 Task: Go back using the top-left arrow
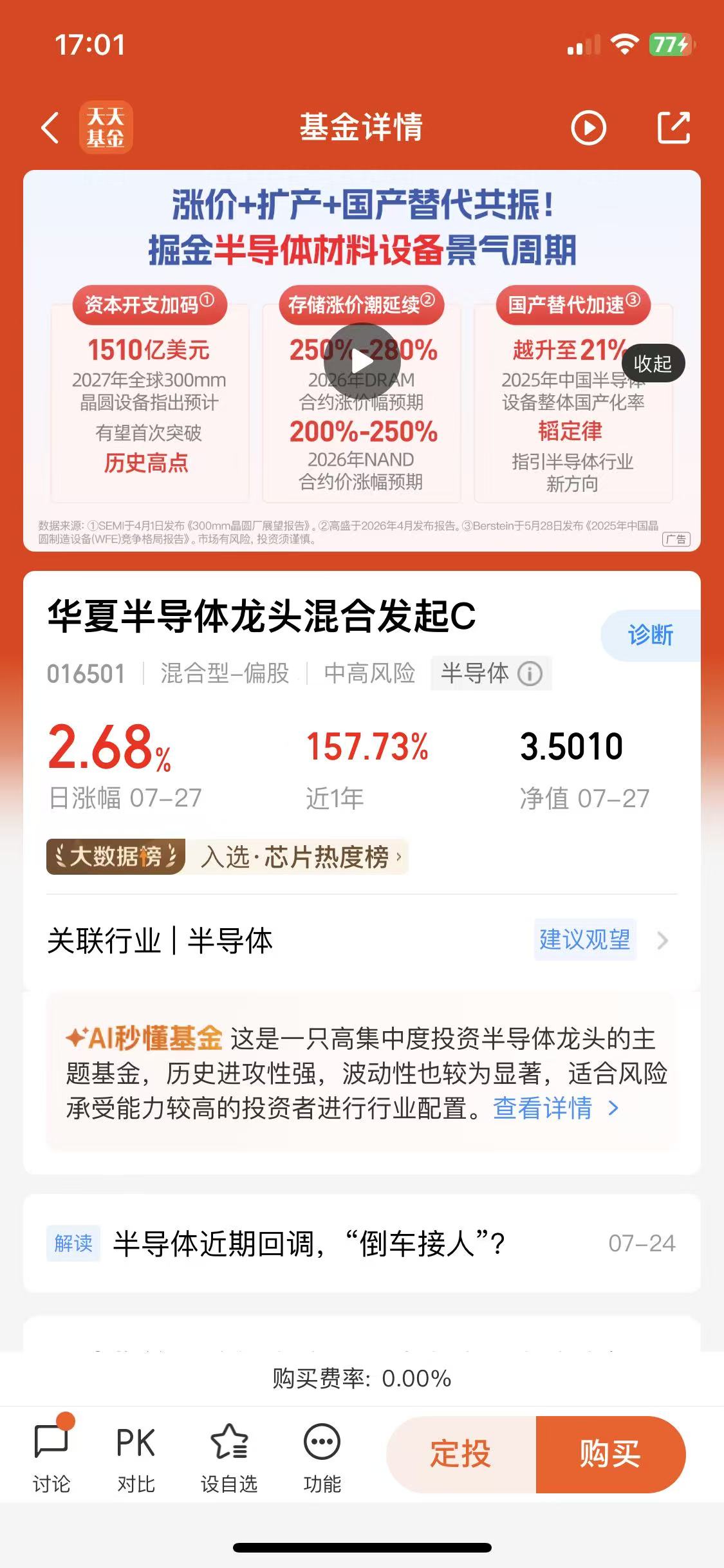tap(50, 127)
